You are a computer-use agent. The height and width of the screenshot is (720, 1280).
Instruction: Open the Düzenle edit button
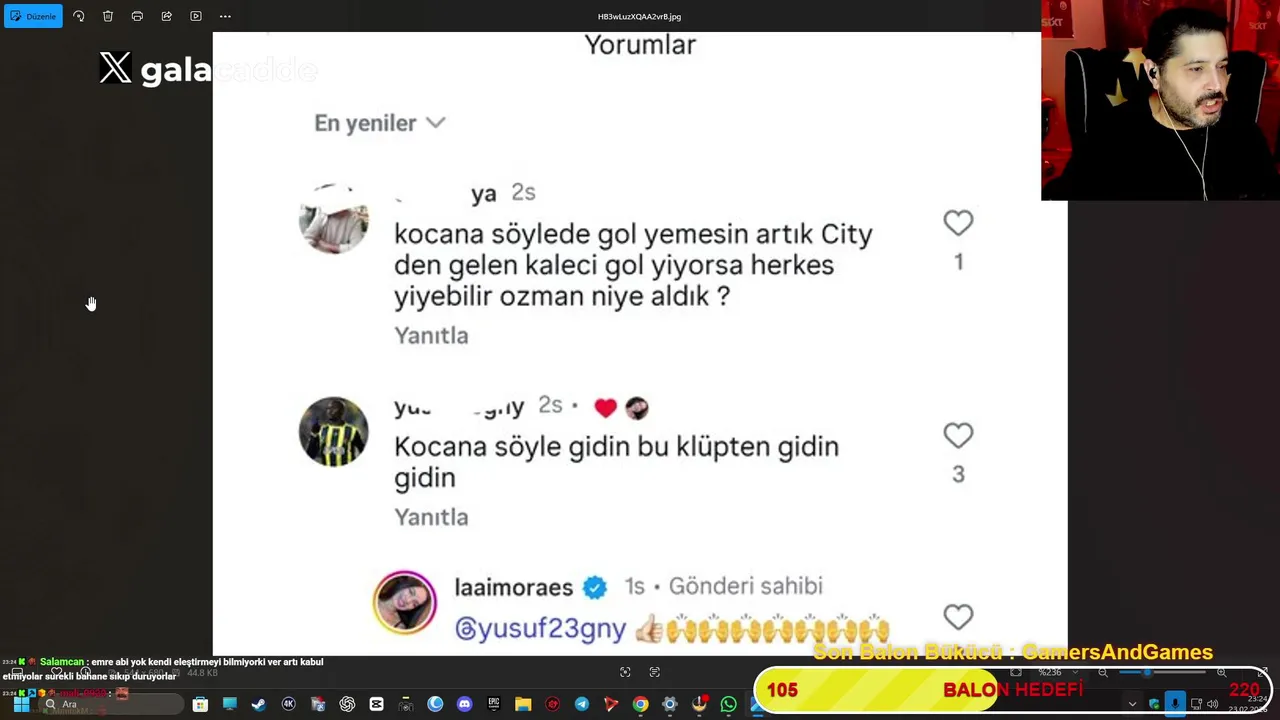click(33, 16)
